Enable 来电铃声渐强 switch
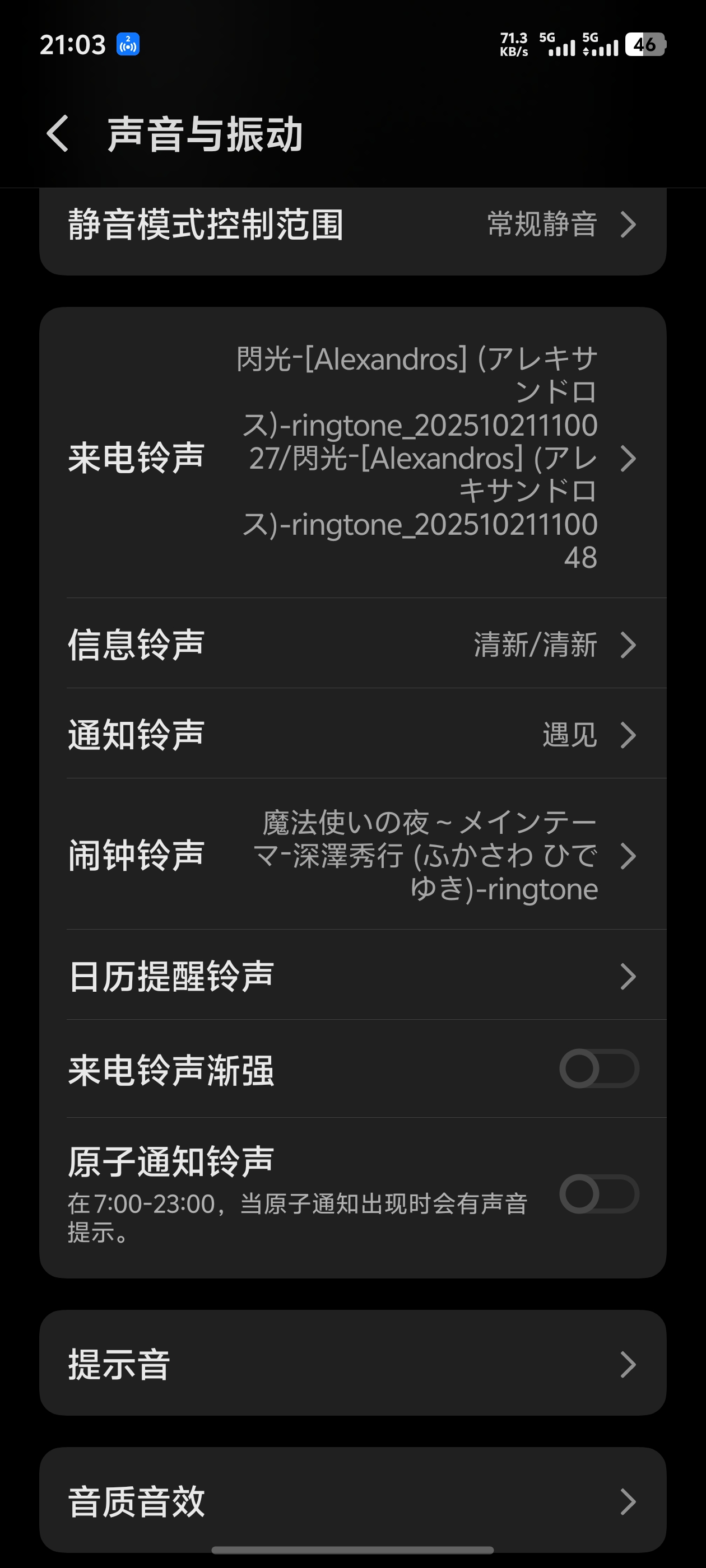This screenshot has height=1568, width=706. pos(599,1068)
